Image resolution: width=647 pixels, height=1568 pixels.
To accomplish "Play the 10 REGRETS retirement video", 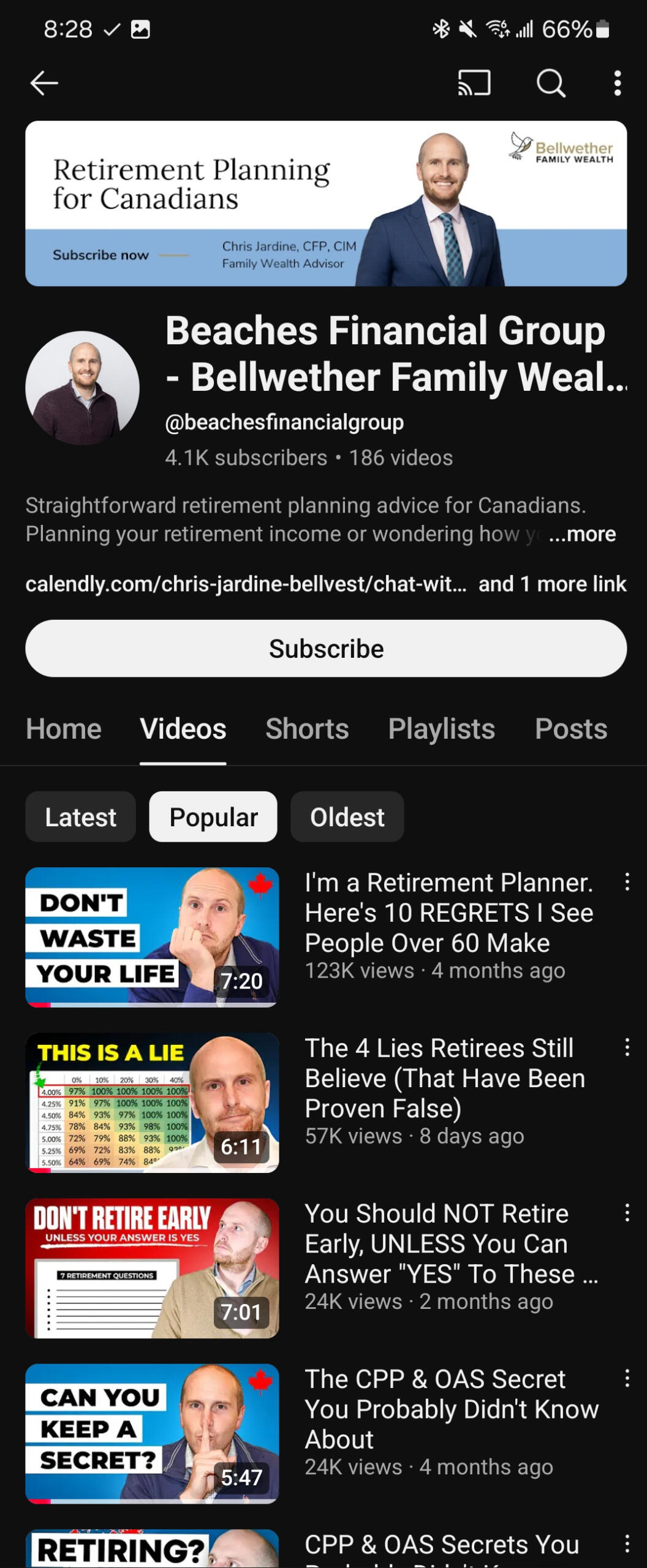I will (x=152, y=937).
